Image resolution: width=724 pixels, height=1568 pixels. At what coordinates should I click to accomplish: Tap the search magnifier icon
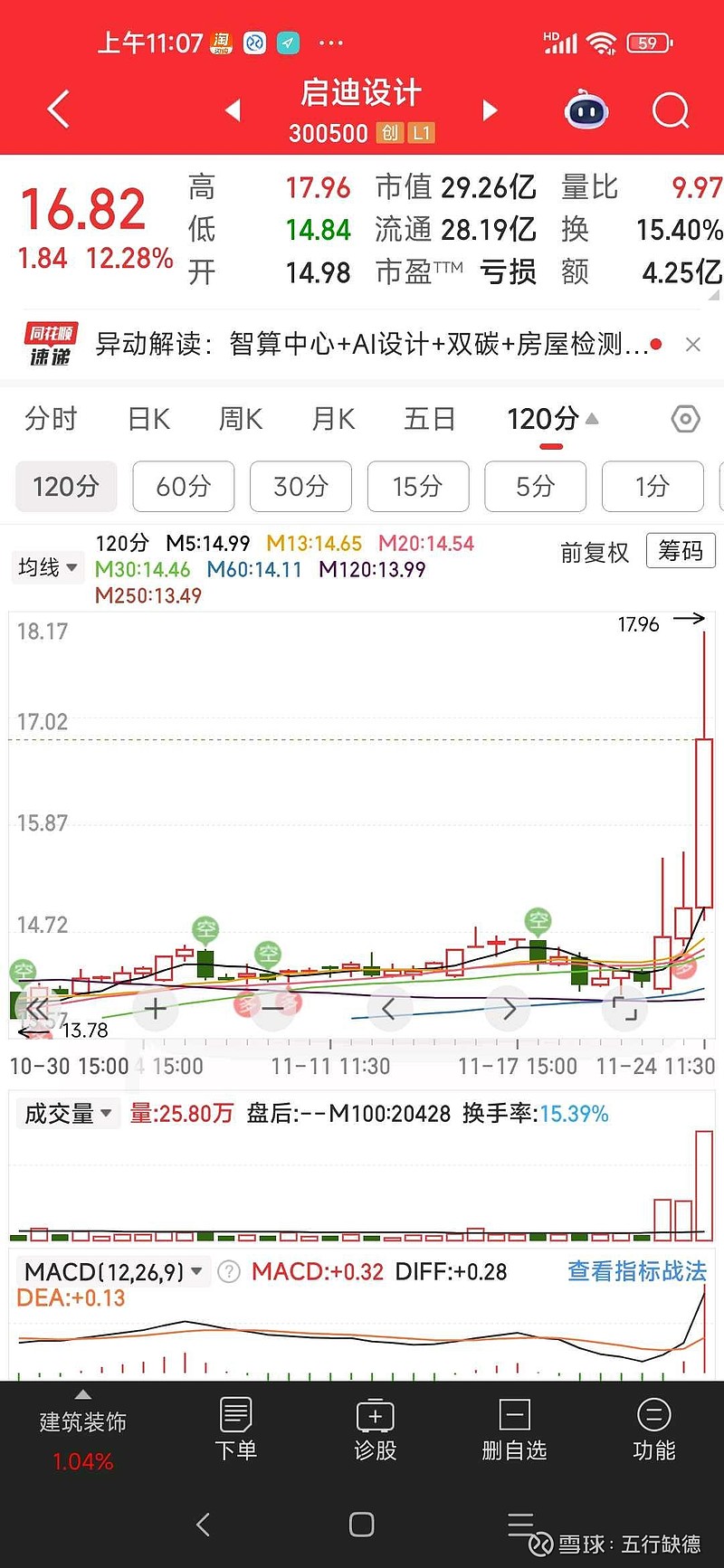[x=670, y=109]
